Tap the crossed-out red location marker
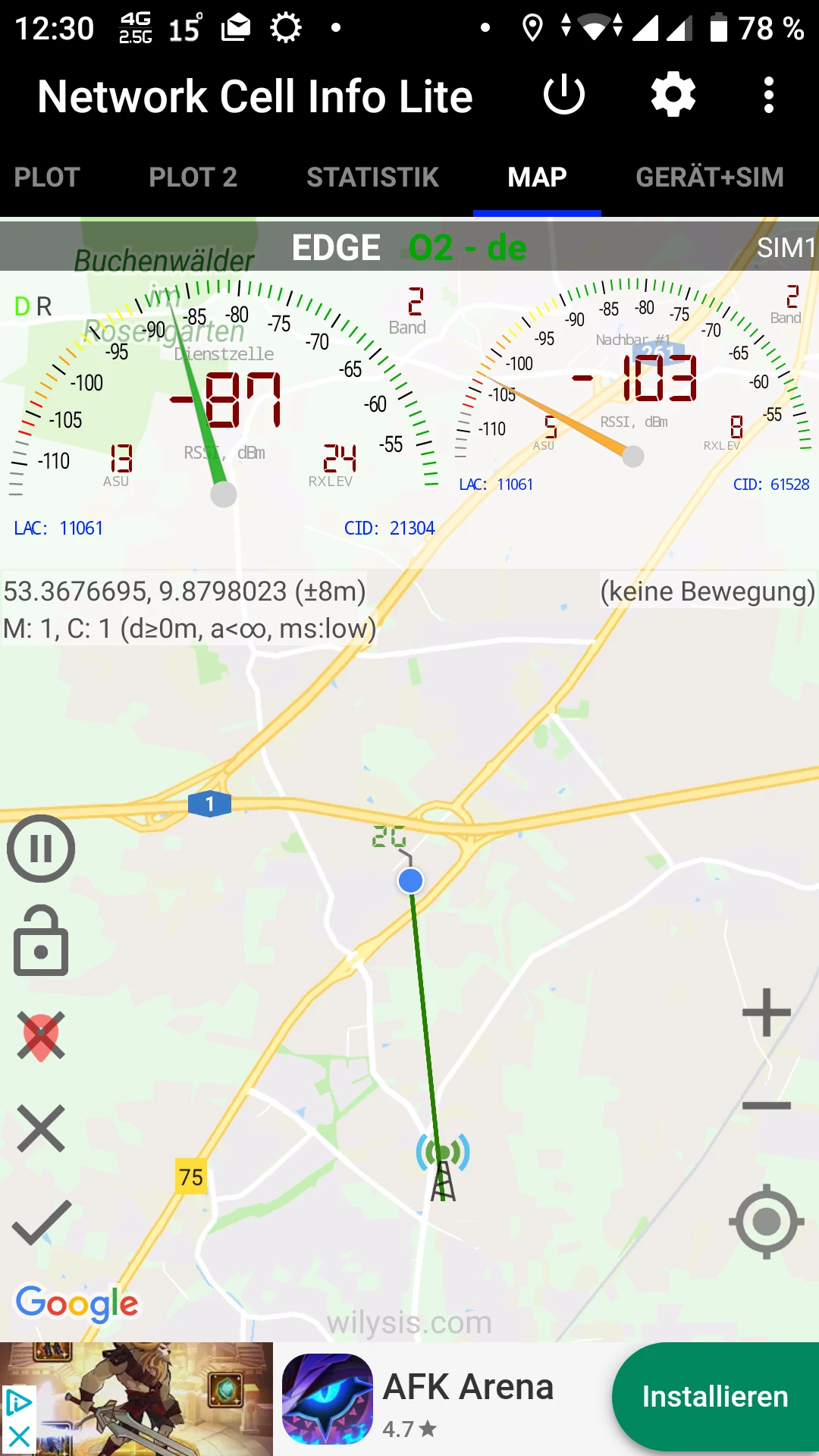This screenshot has height=1456, width=819. [x=41, y=1035]
